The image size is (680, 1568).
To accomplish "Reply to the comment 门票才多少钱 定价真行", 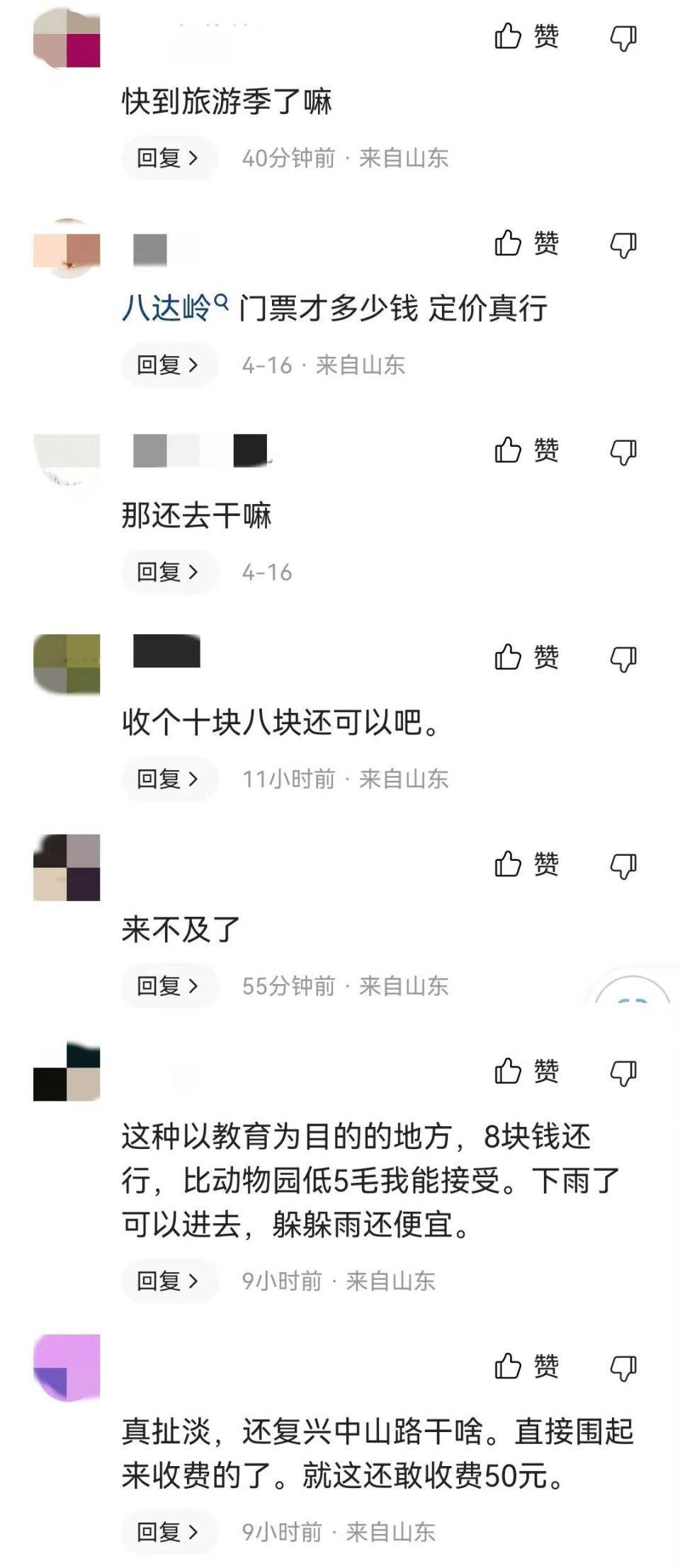I will (x=168, y=365).
